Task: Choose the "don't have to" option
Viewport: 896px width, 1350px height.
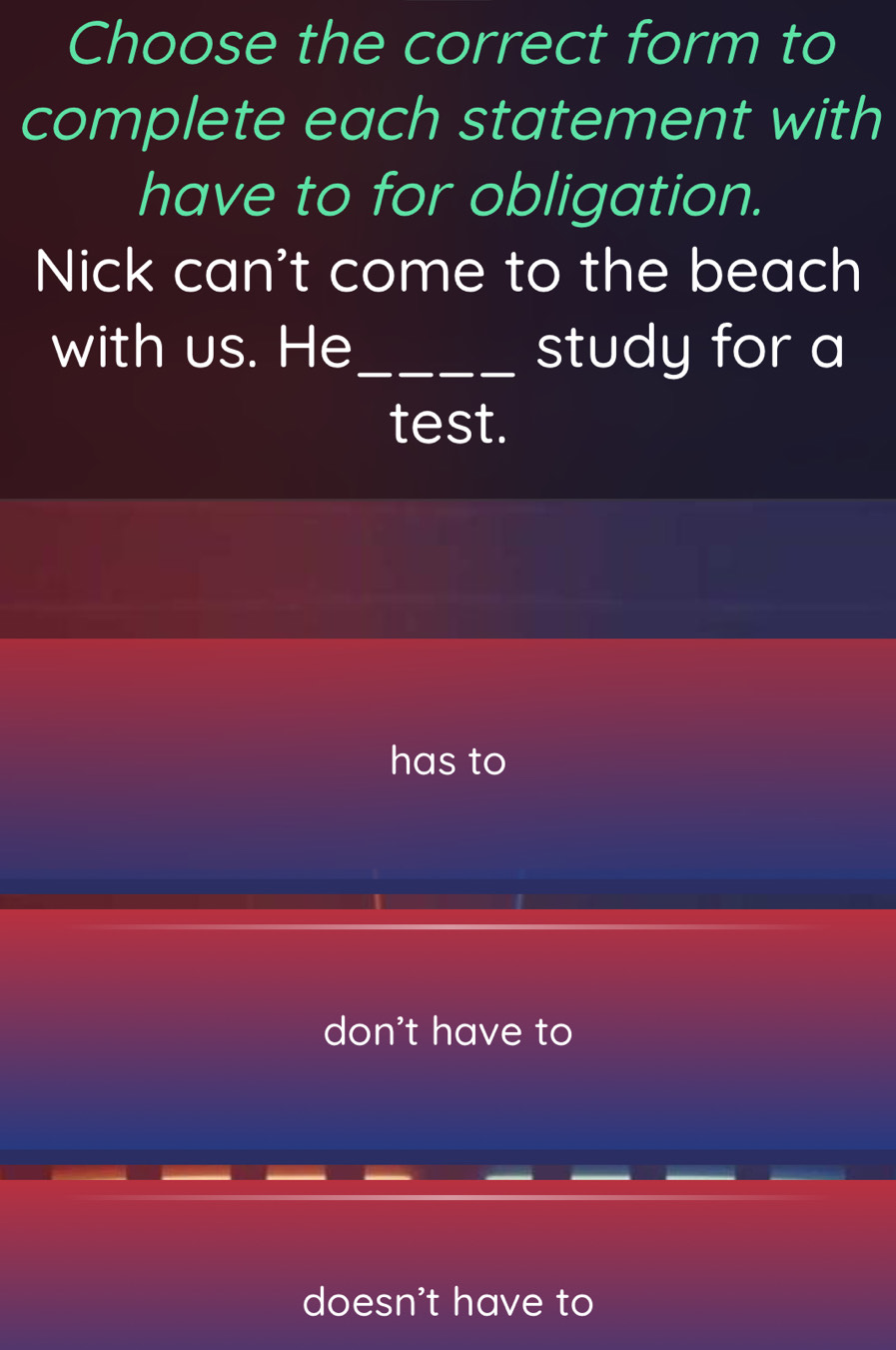Action: click(x=448, y=1030)
